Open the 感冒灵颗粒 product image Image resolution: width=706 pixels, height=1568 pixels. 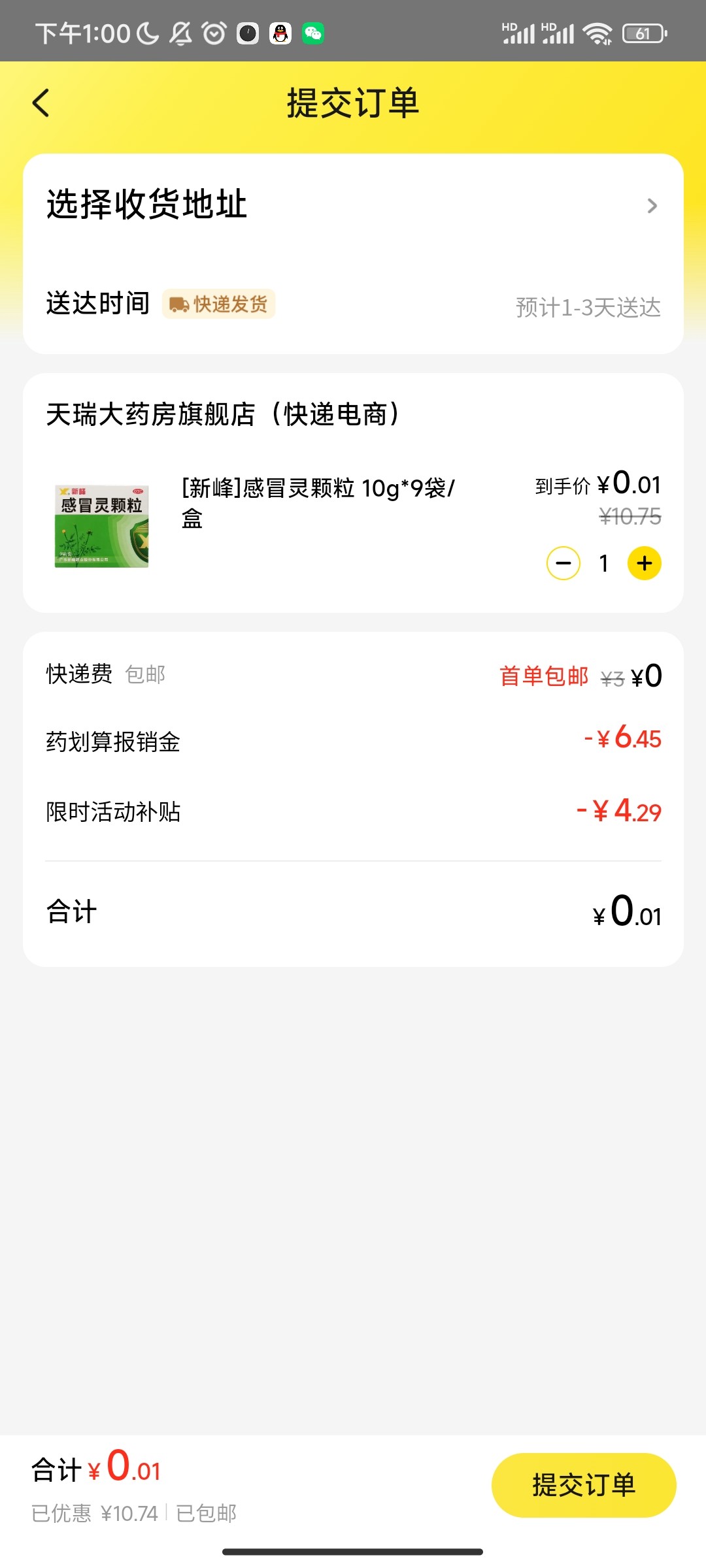pos(102,526)
